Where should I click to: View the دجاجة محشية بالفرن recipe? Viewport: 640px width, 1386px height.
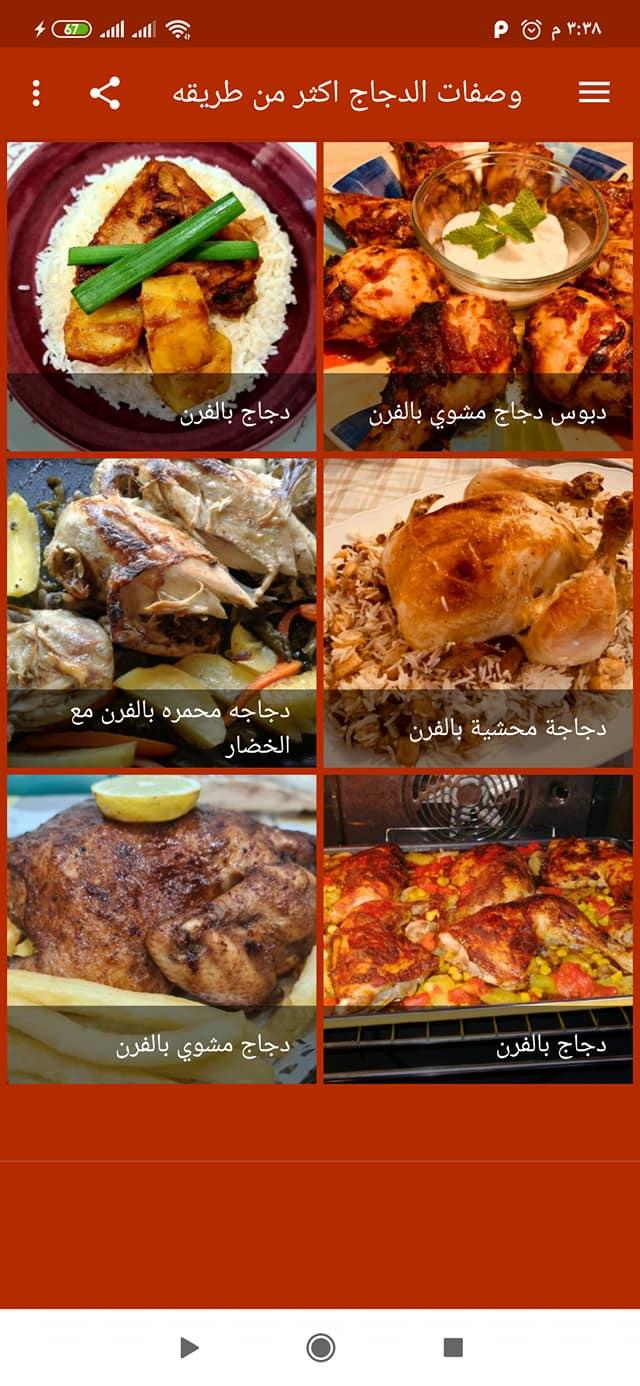point(478,612)
